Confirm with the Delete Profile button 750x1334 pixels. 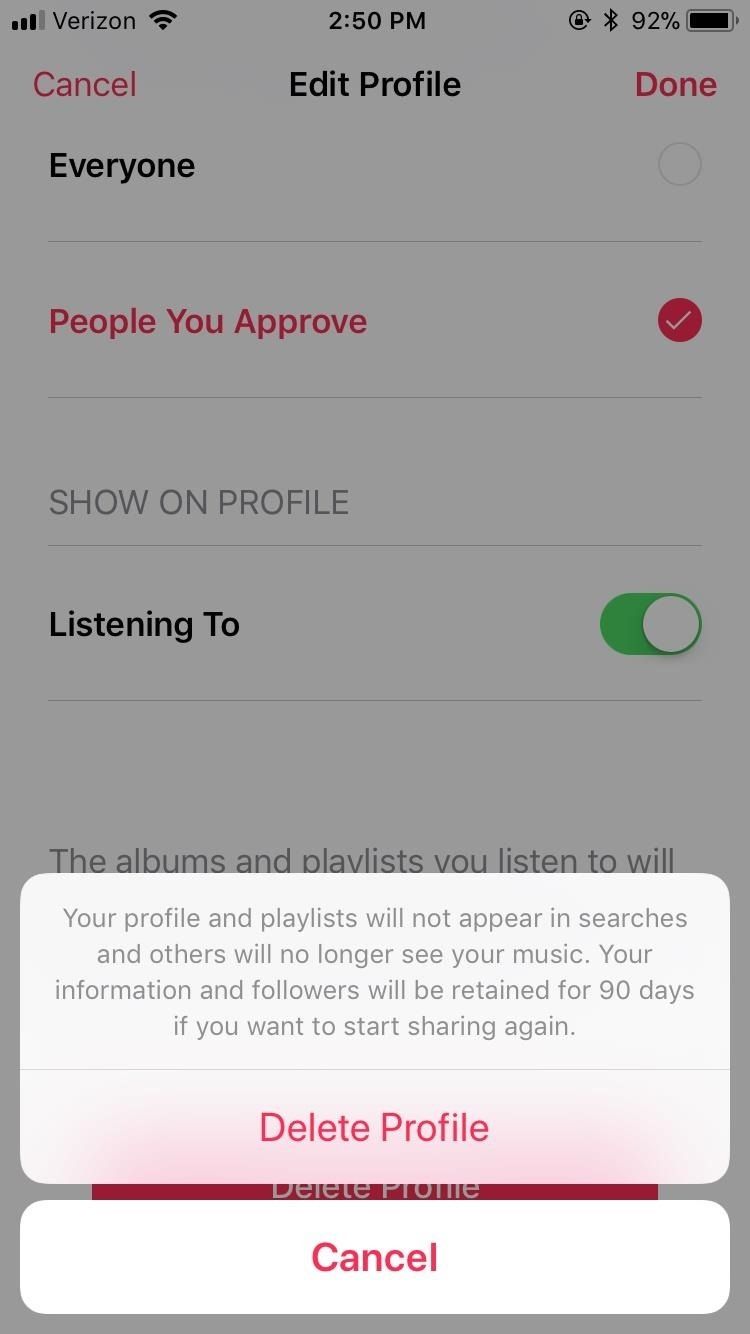coord(374,1126)
